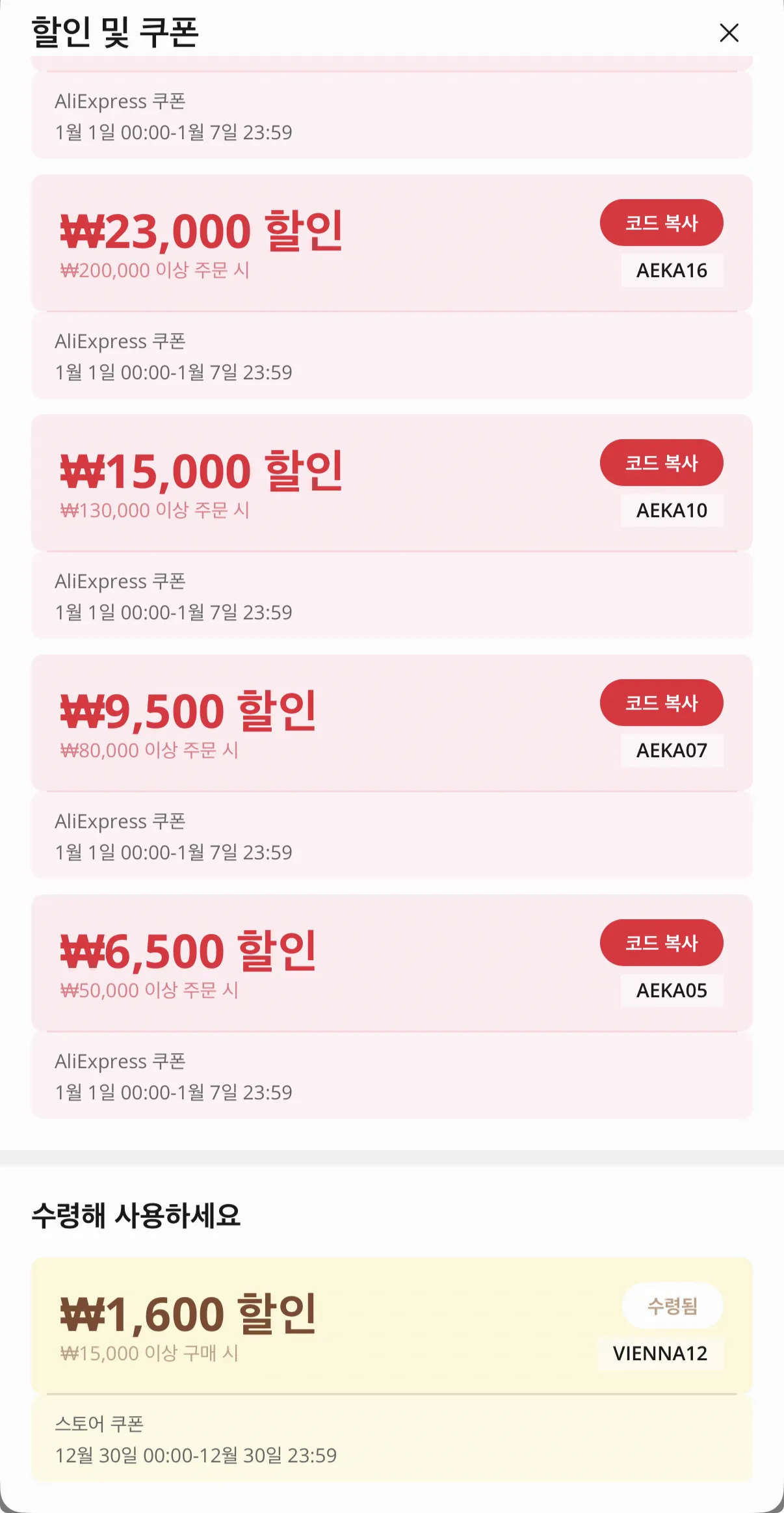784x1513 pixels.
Task: Copy the AEKA10 coupon code
Action: pyautogui.click(x=661, y=463)
